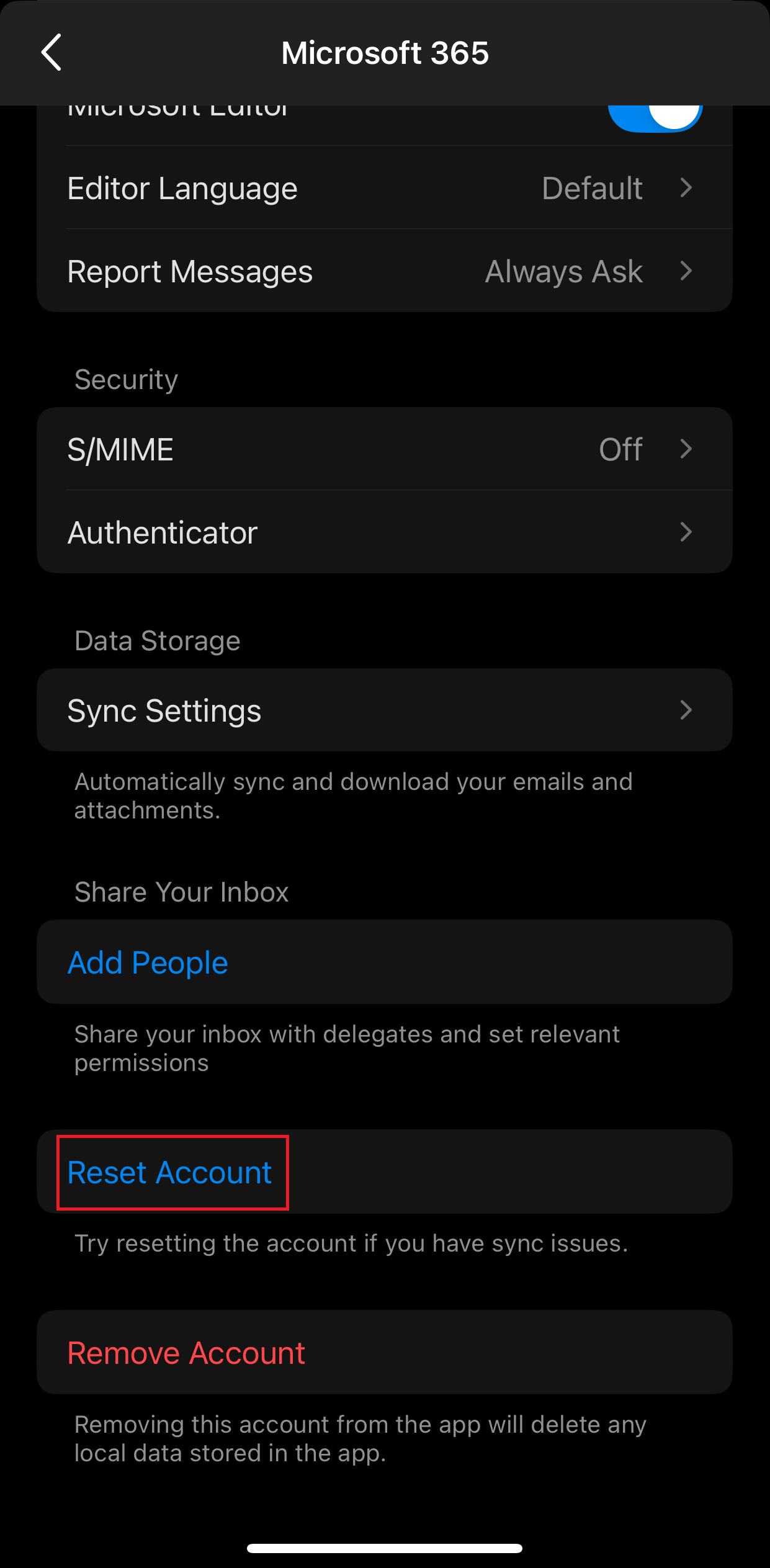Change Report Messages from Always Ask
The image size is (770, 1568).
[562, 271]
